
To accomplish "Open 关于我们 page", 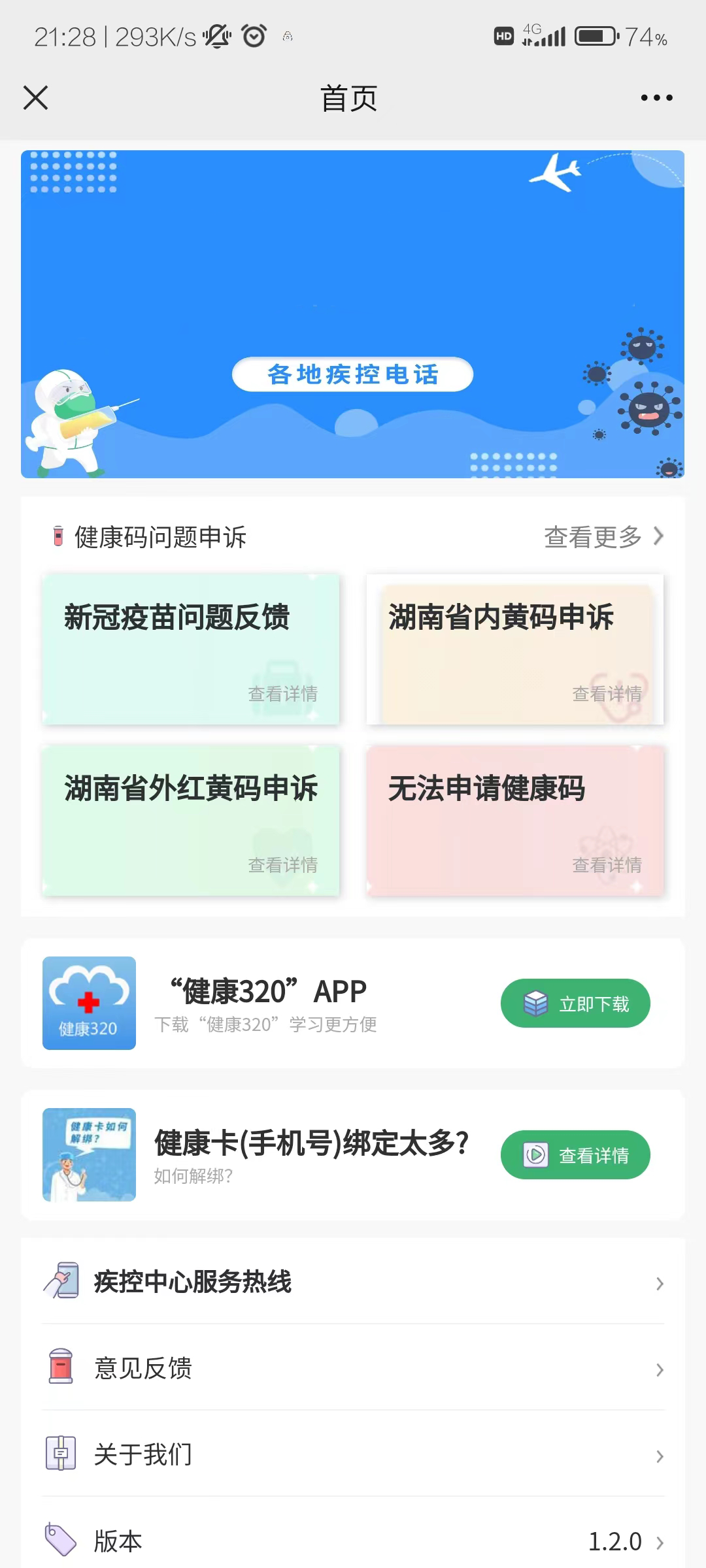I will [353, 1454].
